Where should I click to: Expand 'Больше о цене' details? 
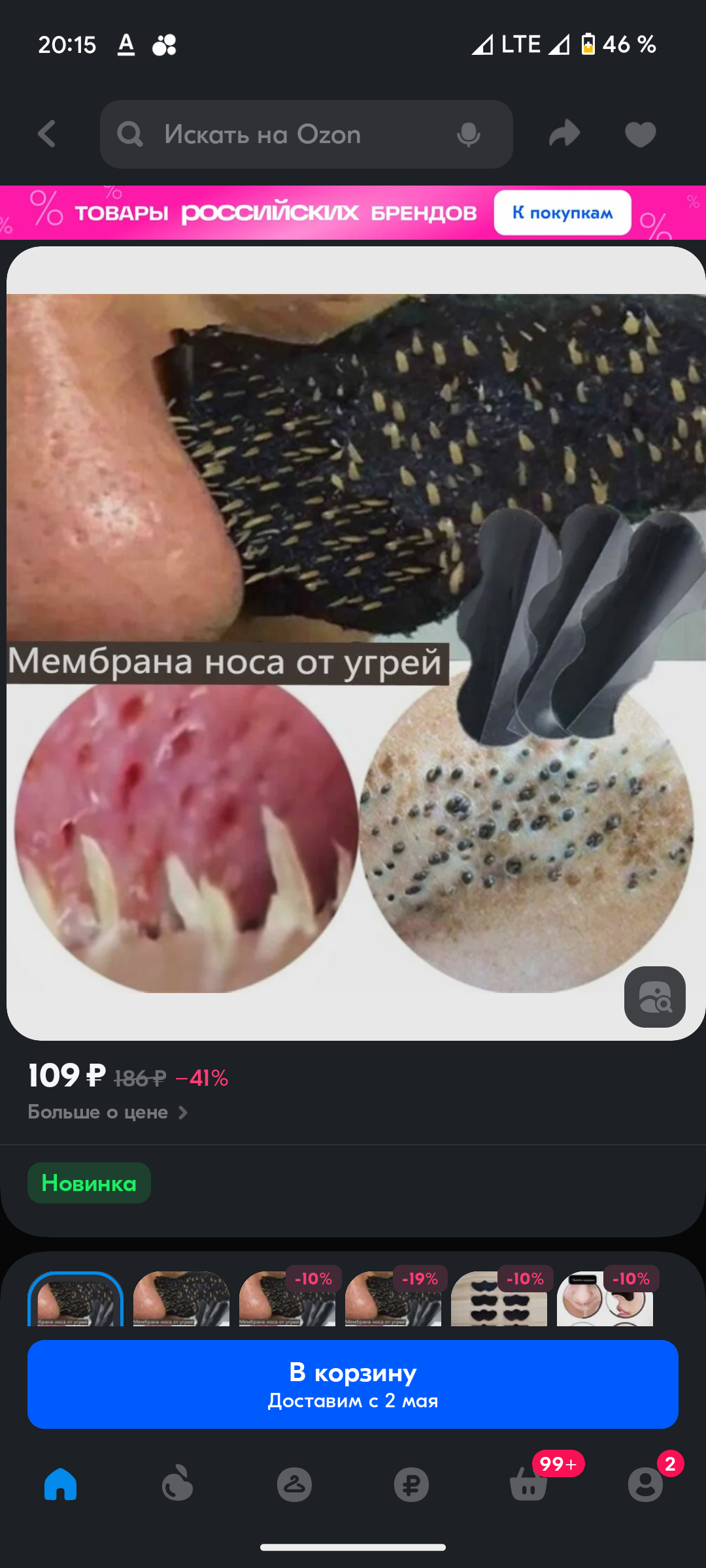coord(108,1112)
